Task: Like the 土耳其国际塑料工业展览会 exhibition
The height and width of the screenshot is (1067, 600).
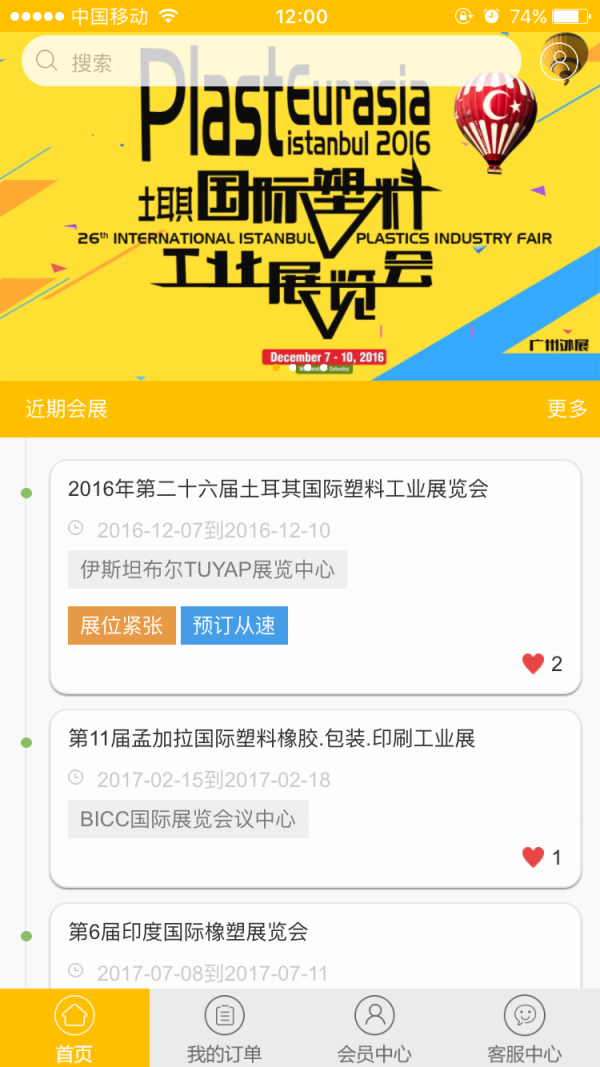Action: coord(534,664)
